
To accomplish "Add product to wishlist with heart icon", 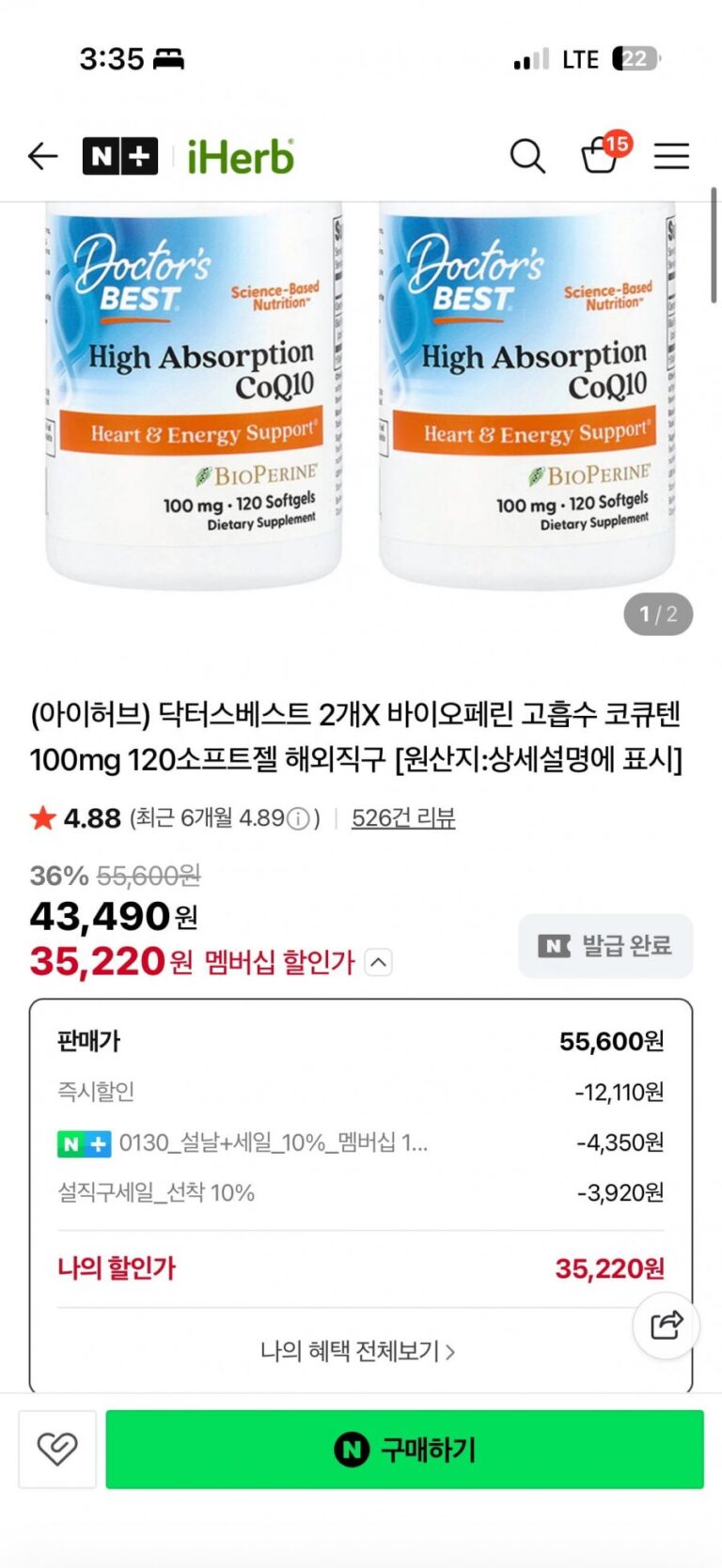I will click(57, 1449).
